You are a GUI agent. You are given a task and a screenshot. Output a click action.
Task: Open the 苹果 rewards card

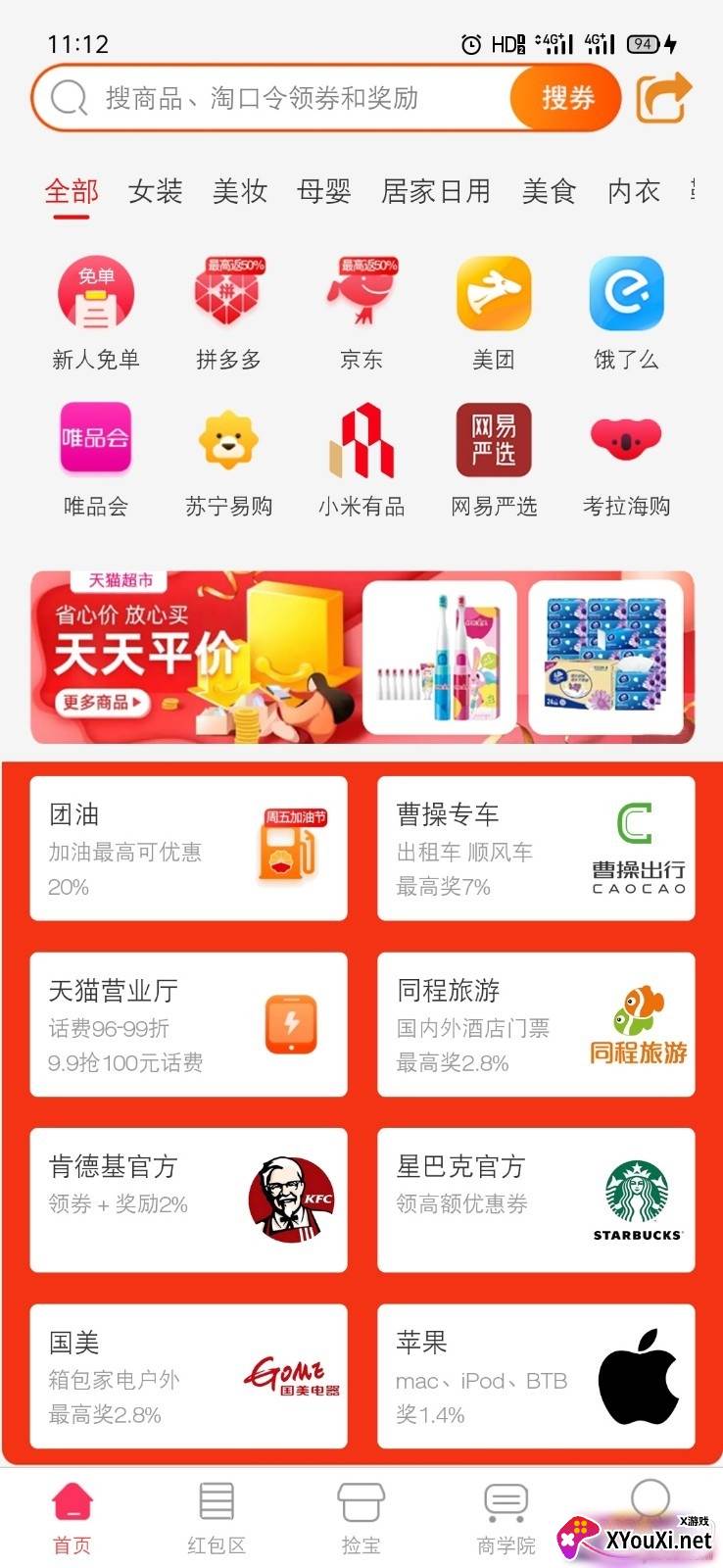click(536, 1375)
